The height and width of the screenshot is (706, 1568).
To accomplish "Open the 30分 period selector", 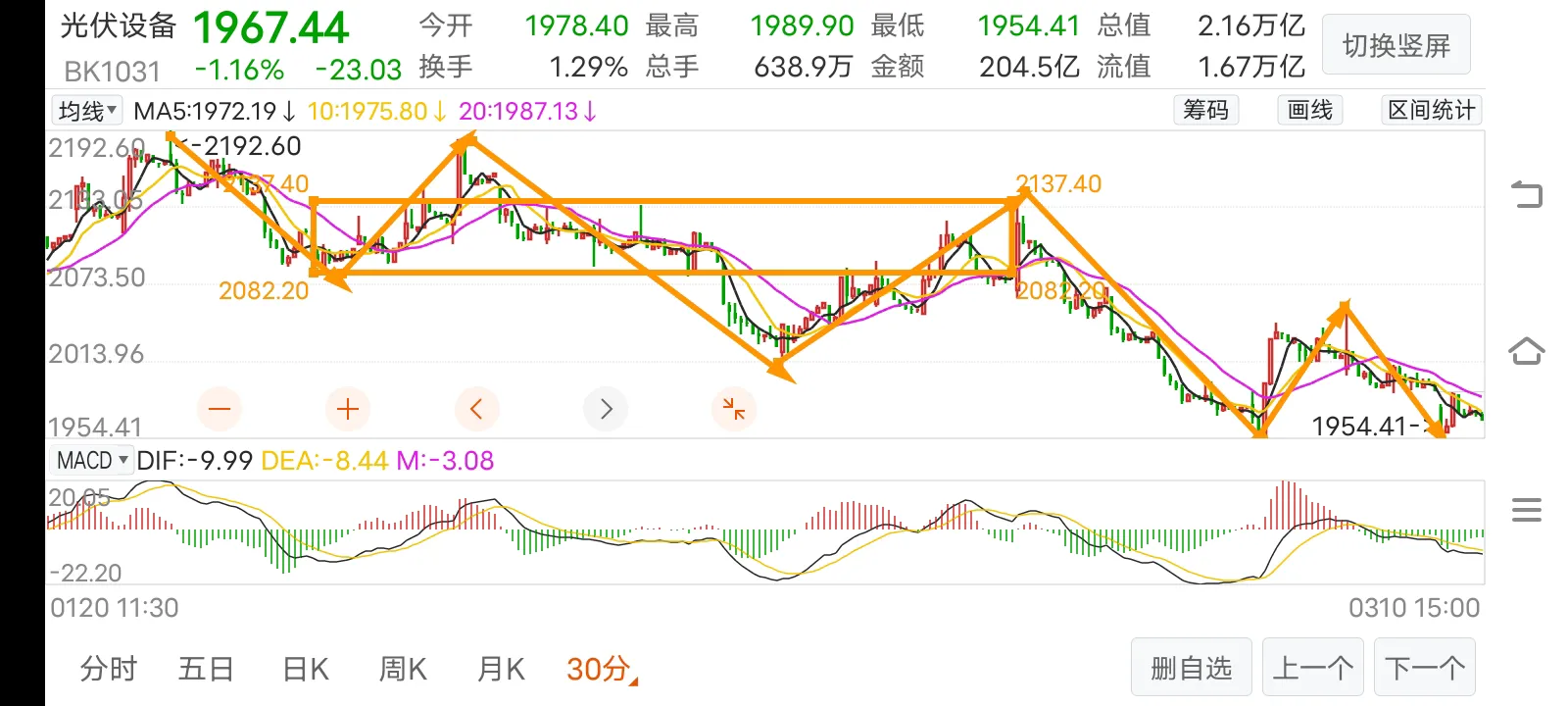I will click(600, 669).
